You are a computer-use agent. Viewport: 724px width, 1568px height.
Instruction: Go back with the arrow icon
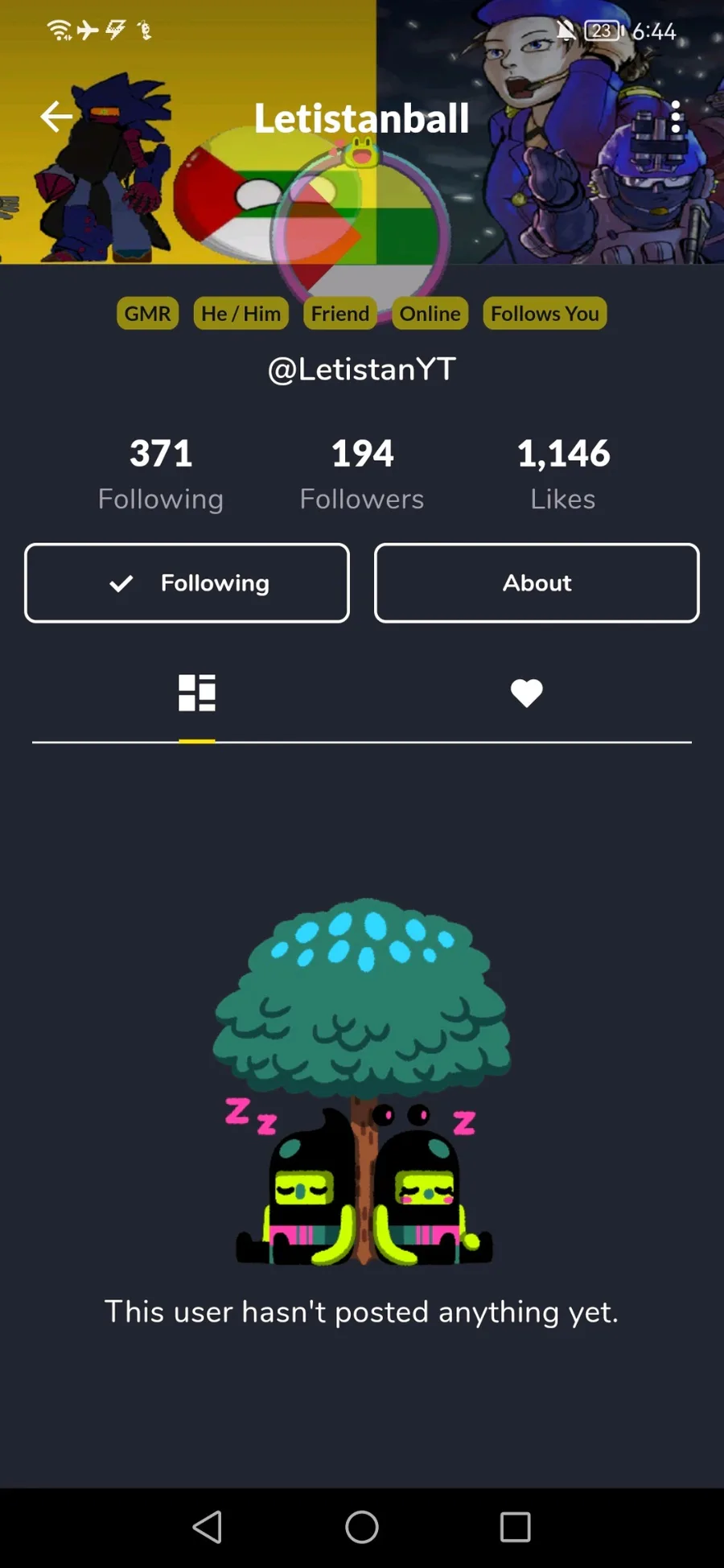coord(56,117)
